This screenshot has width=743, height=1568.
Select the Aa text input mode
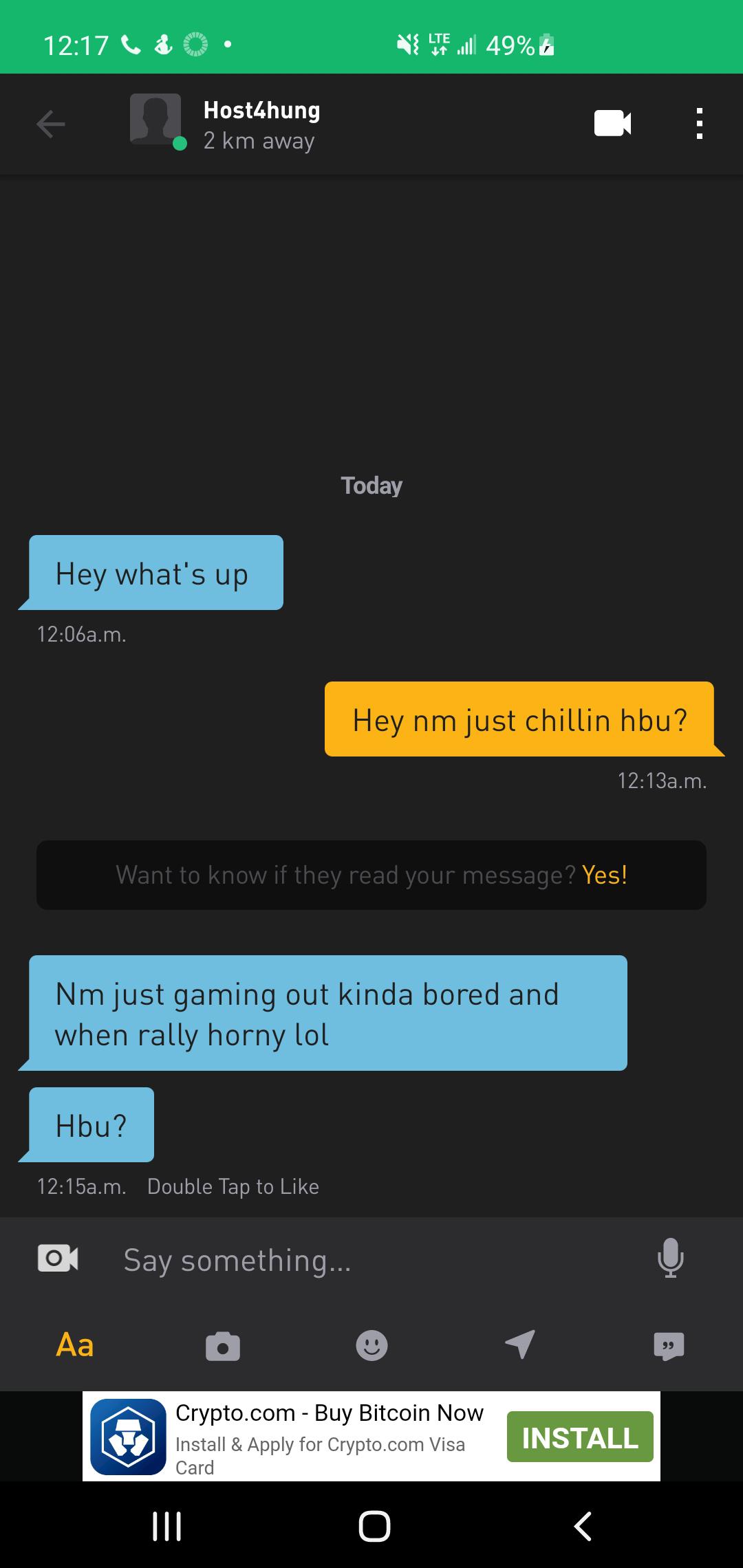tap(74, 1344)
